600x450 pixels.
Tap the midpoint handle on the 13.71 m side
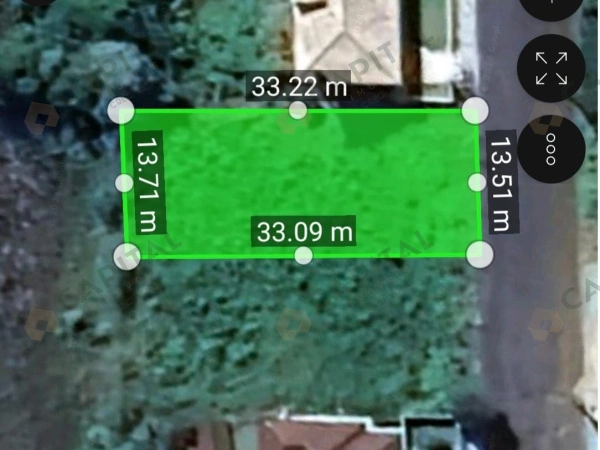click(x=124, y=182)
